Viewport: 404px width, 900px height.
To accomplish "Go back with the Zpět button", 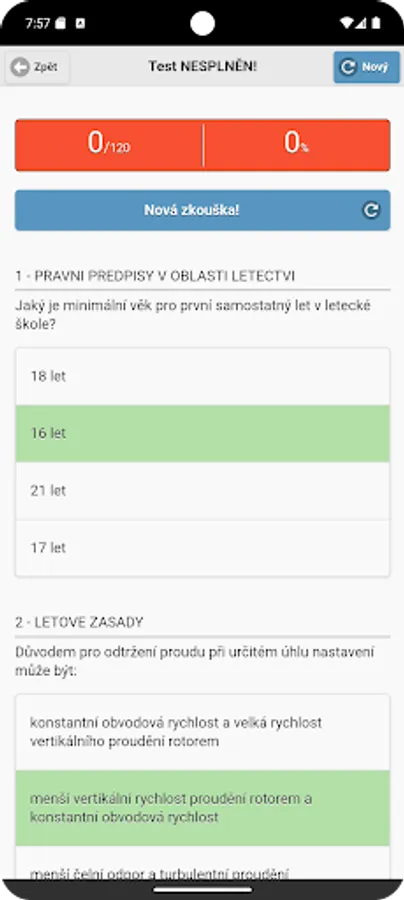I will (37, 68).
